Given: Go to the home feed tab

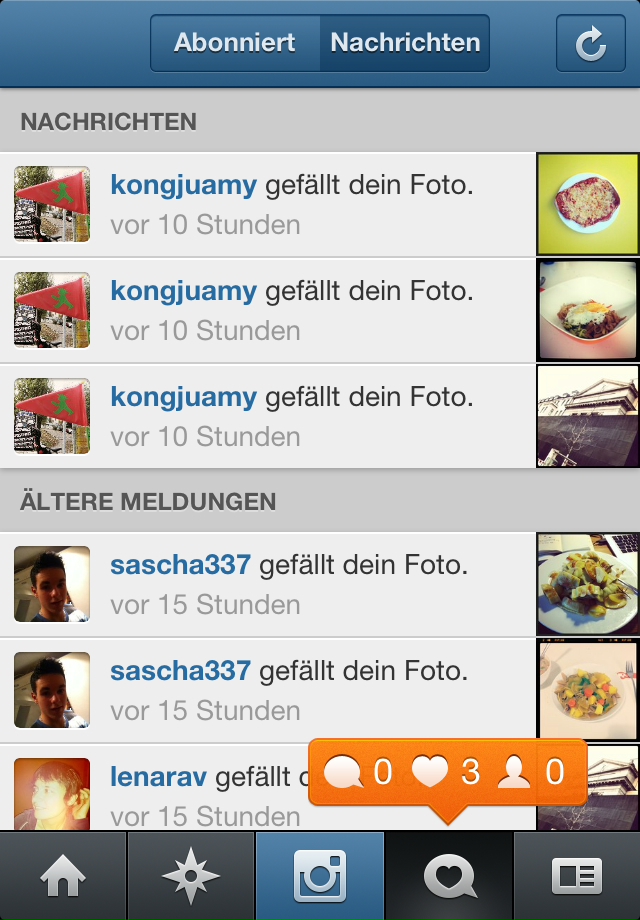Looking at the screenshot, I should 63,877.
